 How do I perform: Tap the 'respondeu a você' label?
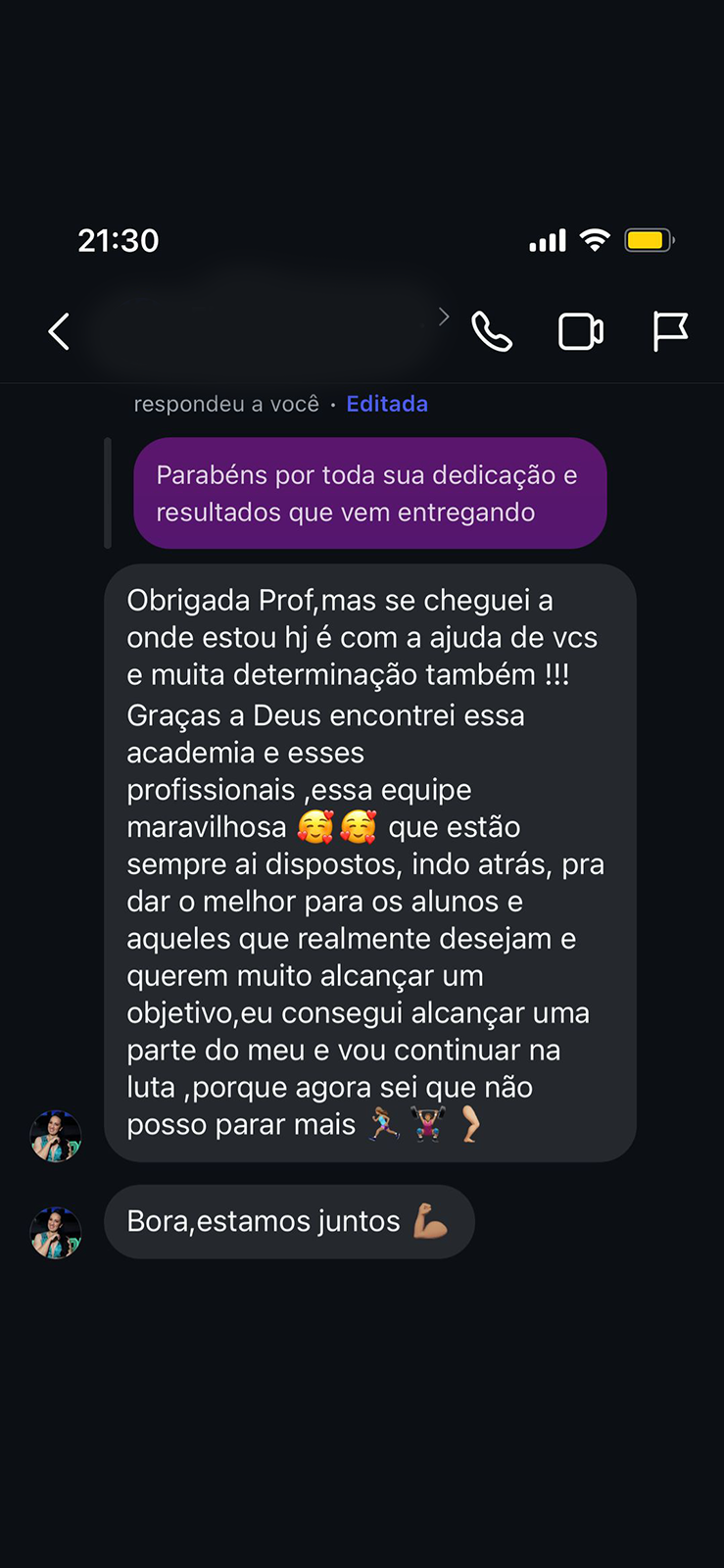click(x=226, y=403)
